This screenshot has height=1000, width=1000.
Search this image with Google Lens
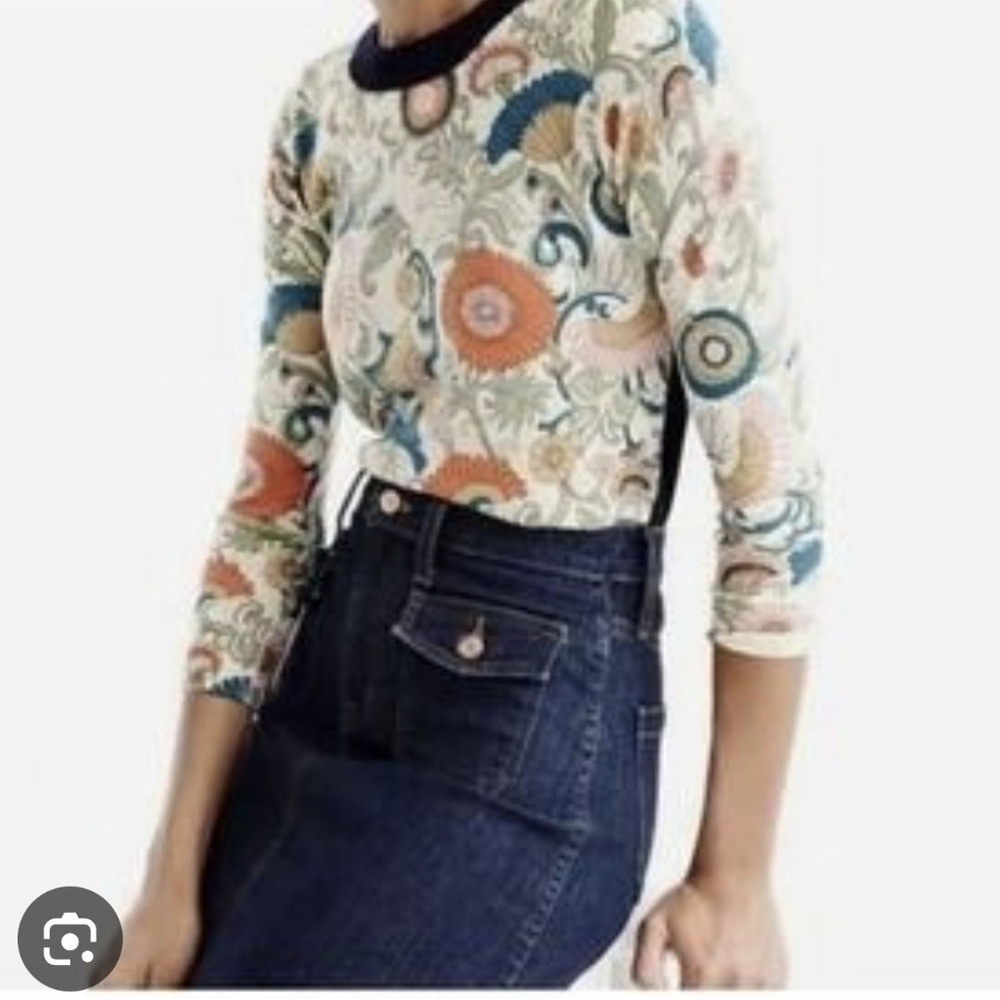coord(70,938)
